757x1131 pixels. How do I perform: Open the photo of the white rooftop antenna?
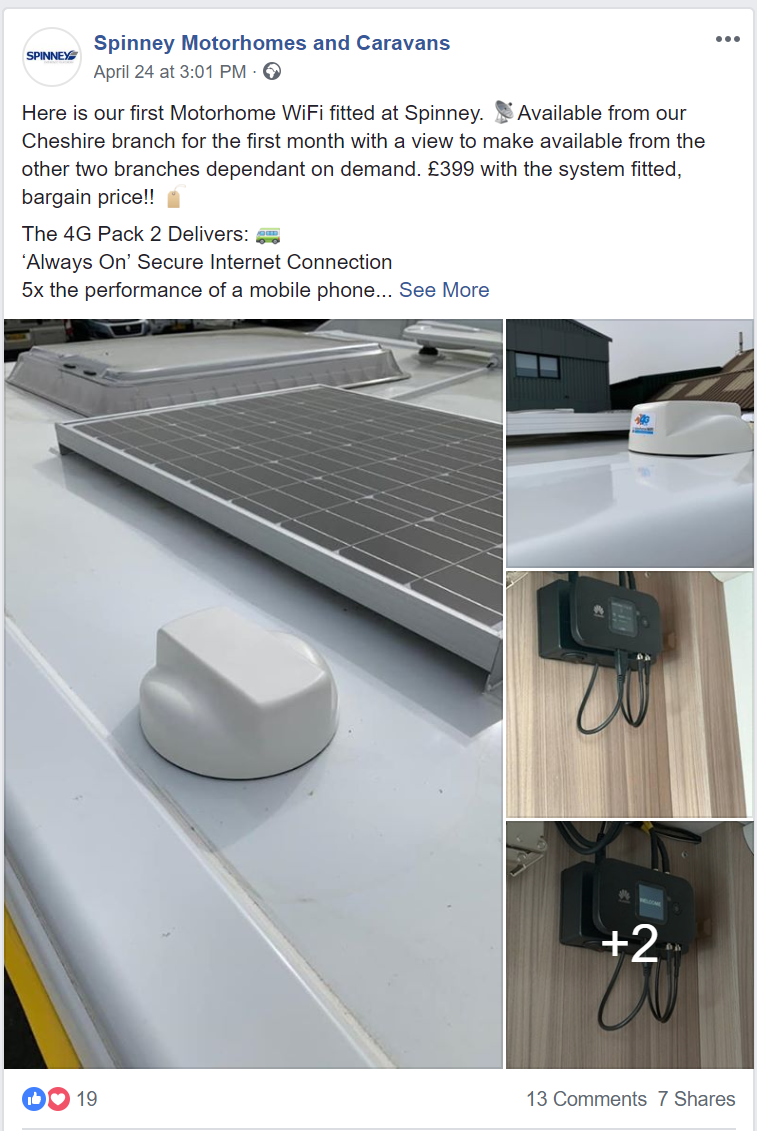[629, 443]
